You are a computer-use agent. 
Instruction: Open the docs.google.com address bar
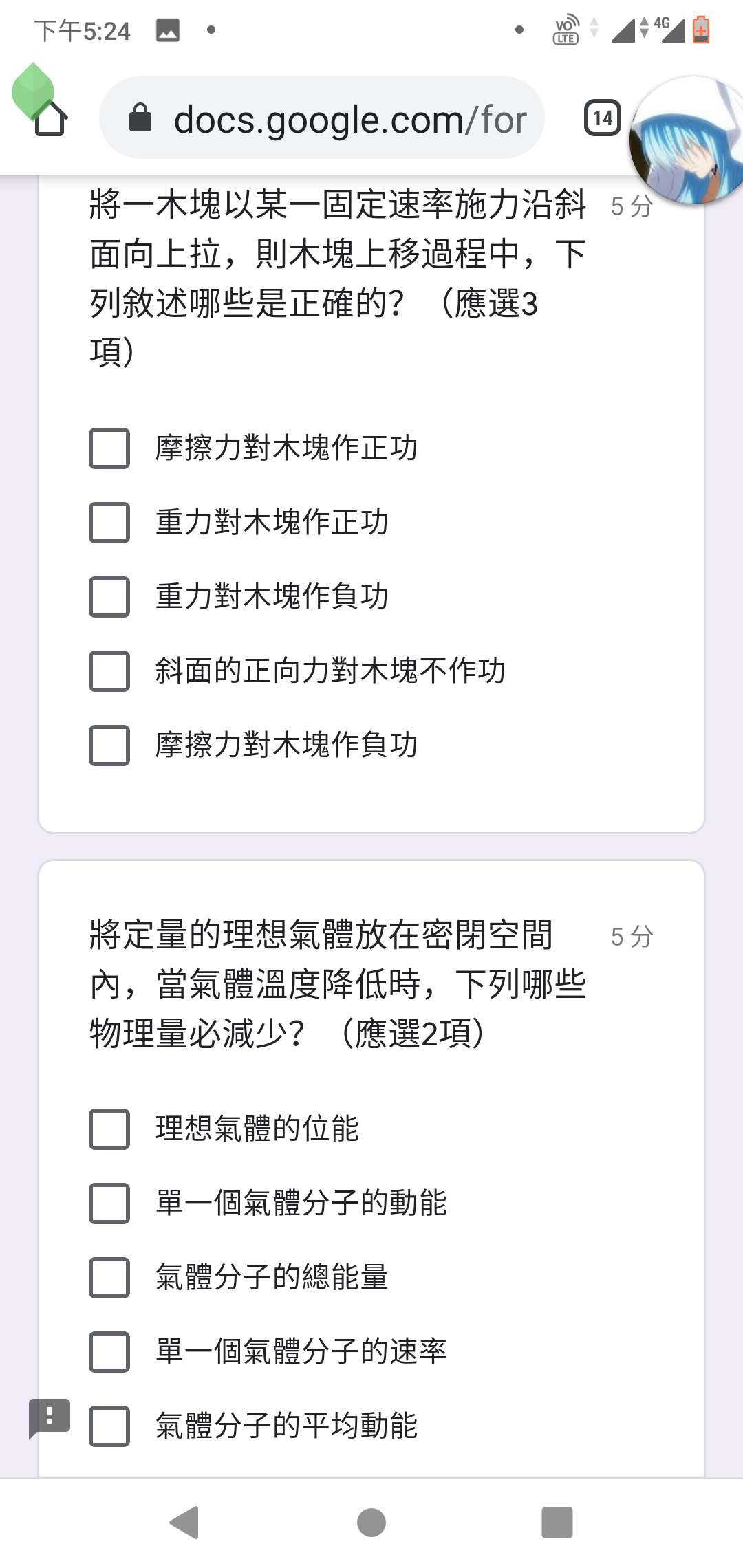tap(322, 118)
